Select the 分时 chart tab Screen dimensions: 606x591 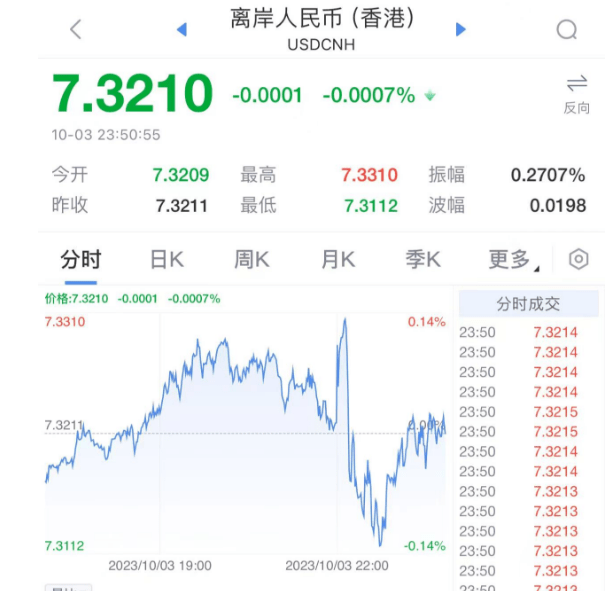(80, 260)
